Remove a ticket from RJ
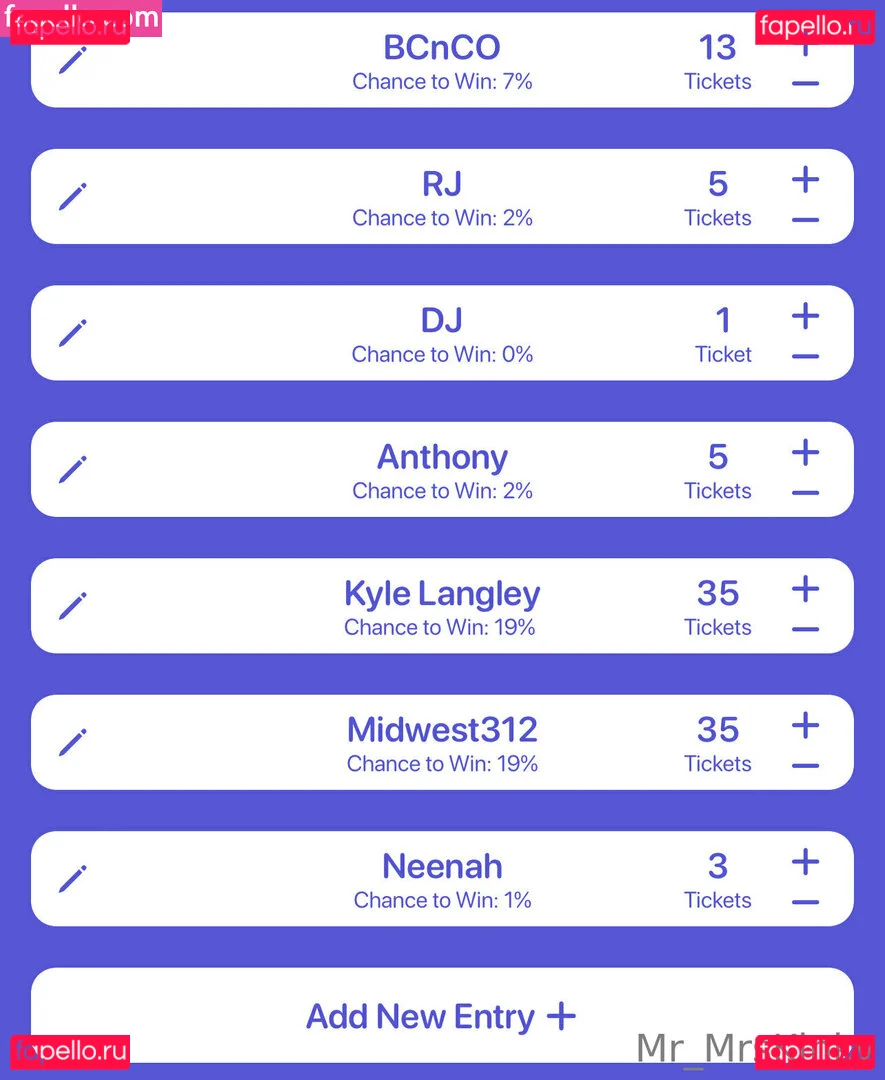Viewport: 885px width, 1080px height. [x=805, y=220]
